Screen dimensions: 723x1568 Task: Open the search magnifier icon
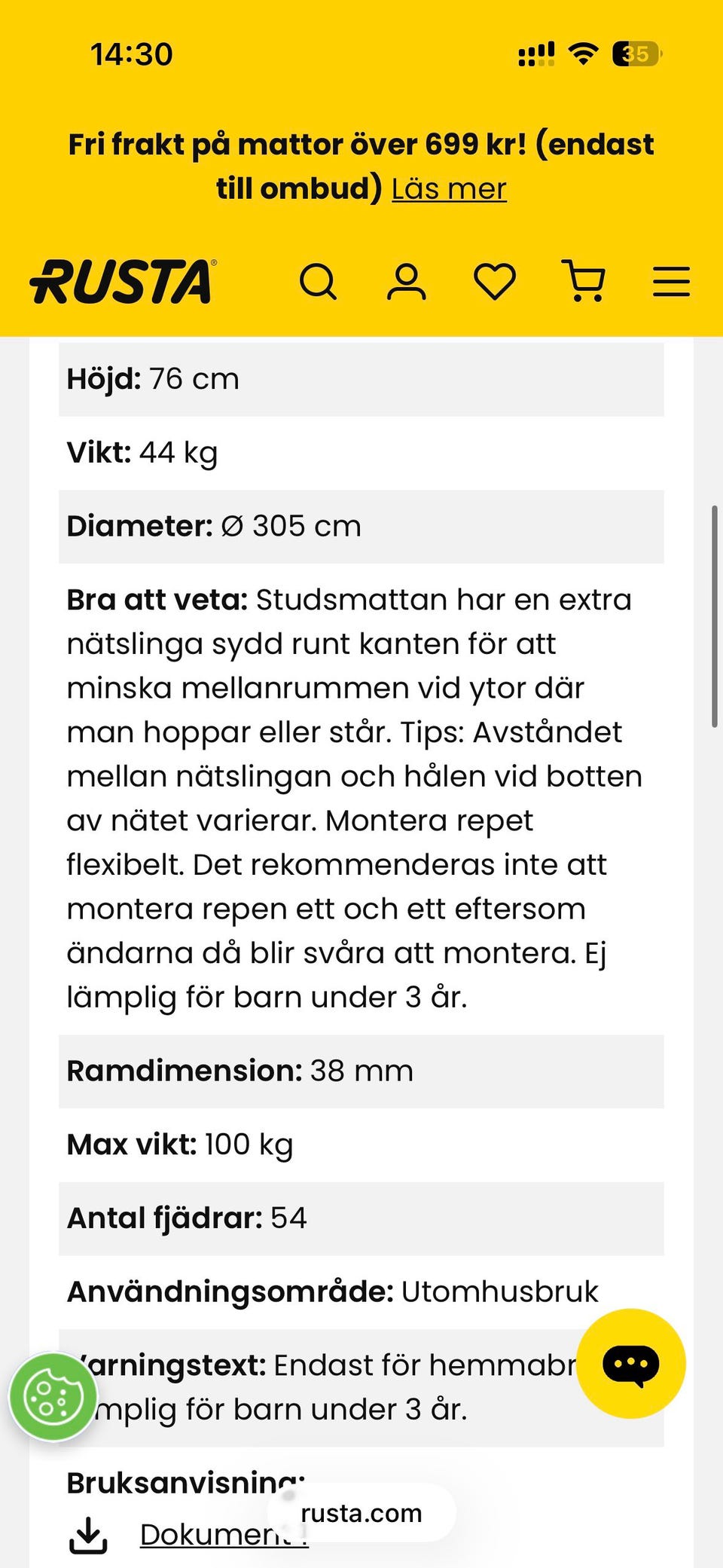(x=318, y=282)
